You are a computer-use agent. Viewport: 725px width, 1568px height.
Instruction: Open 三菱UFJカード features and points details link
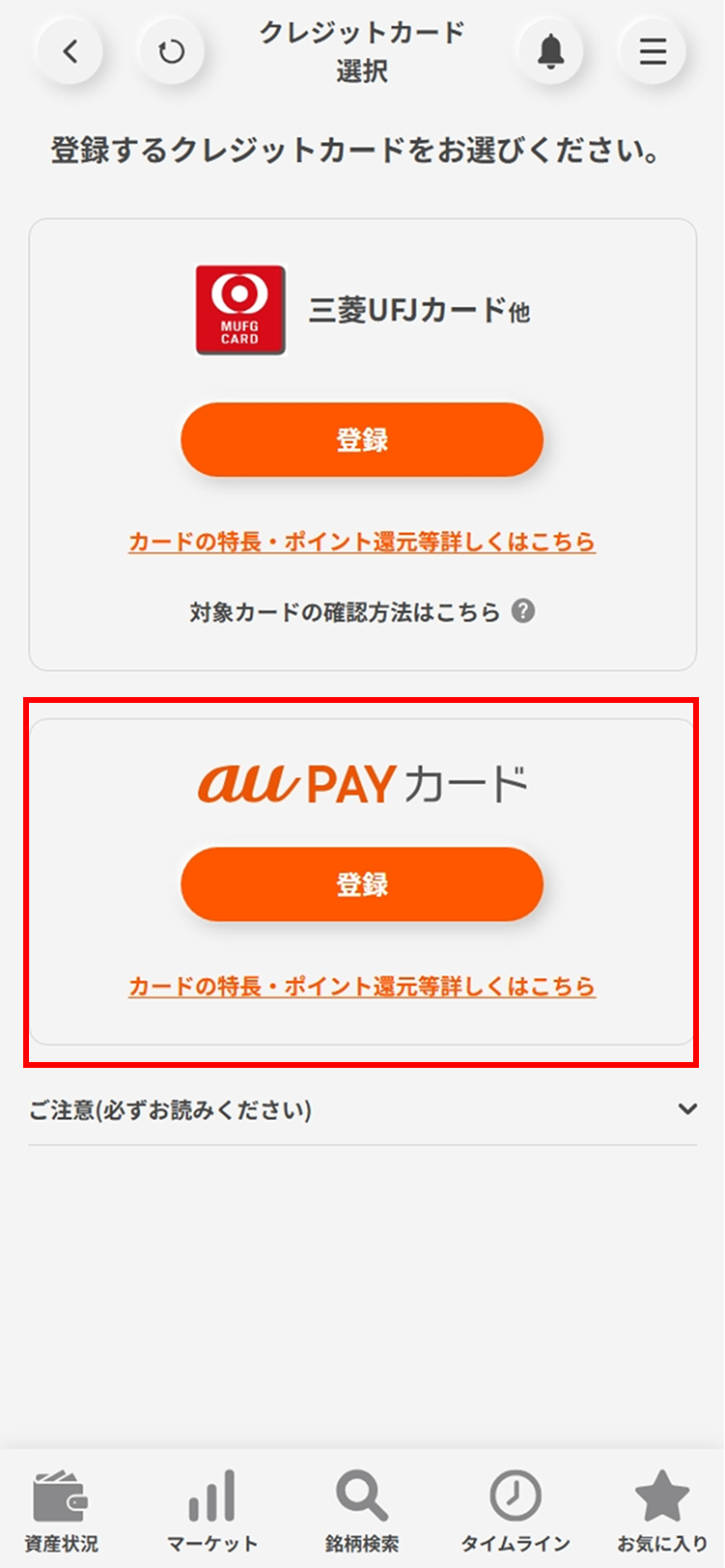click(x=362, y=542)
